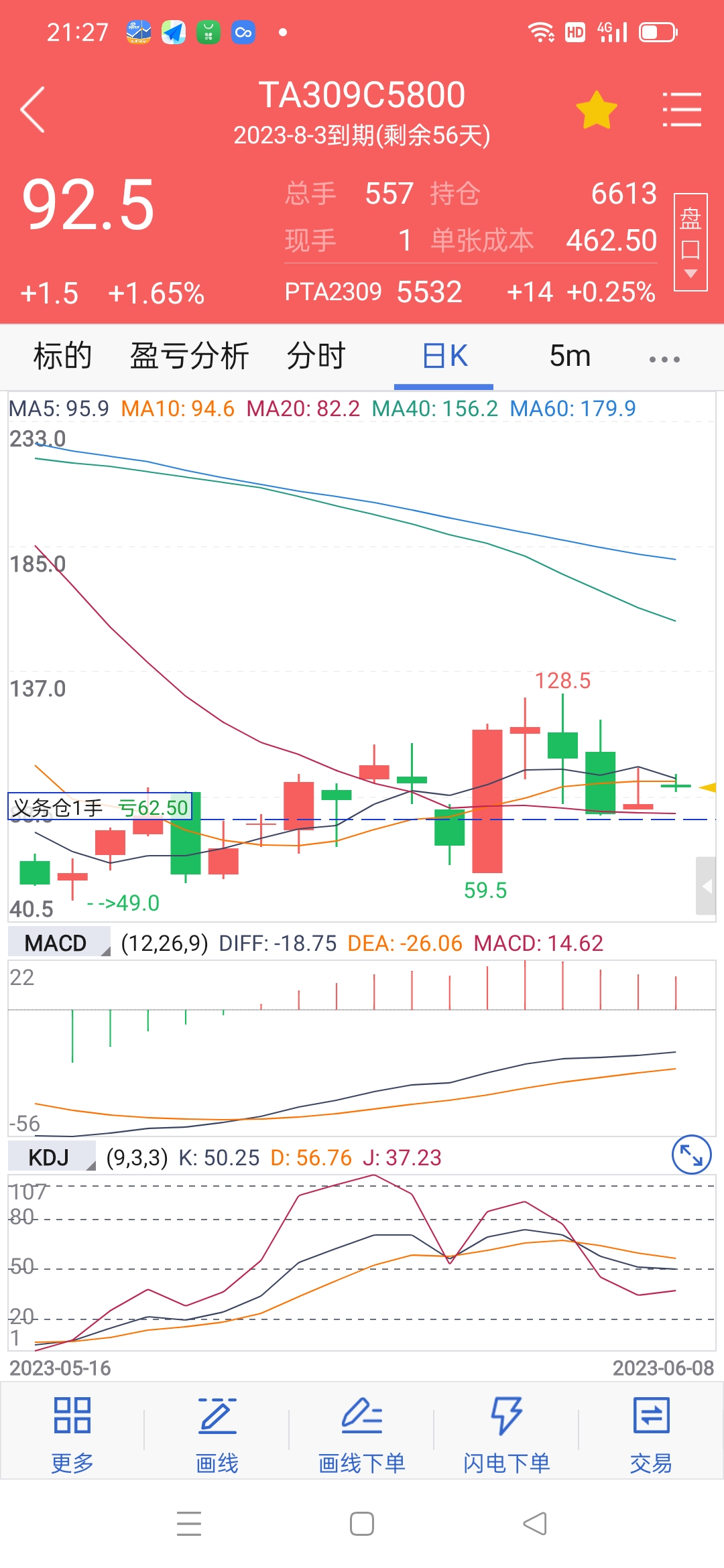Select the 日K chart tab

444,356
